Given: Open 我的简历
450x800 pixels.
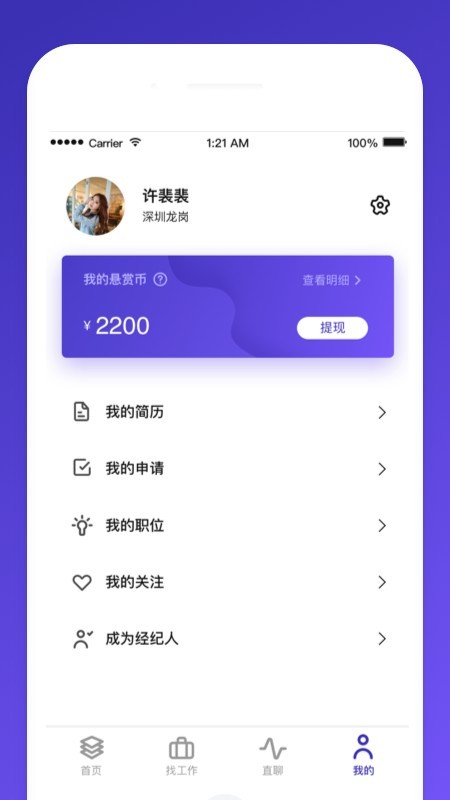Looking at the screenshot, I should [228, 412].
